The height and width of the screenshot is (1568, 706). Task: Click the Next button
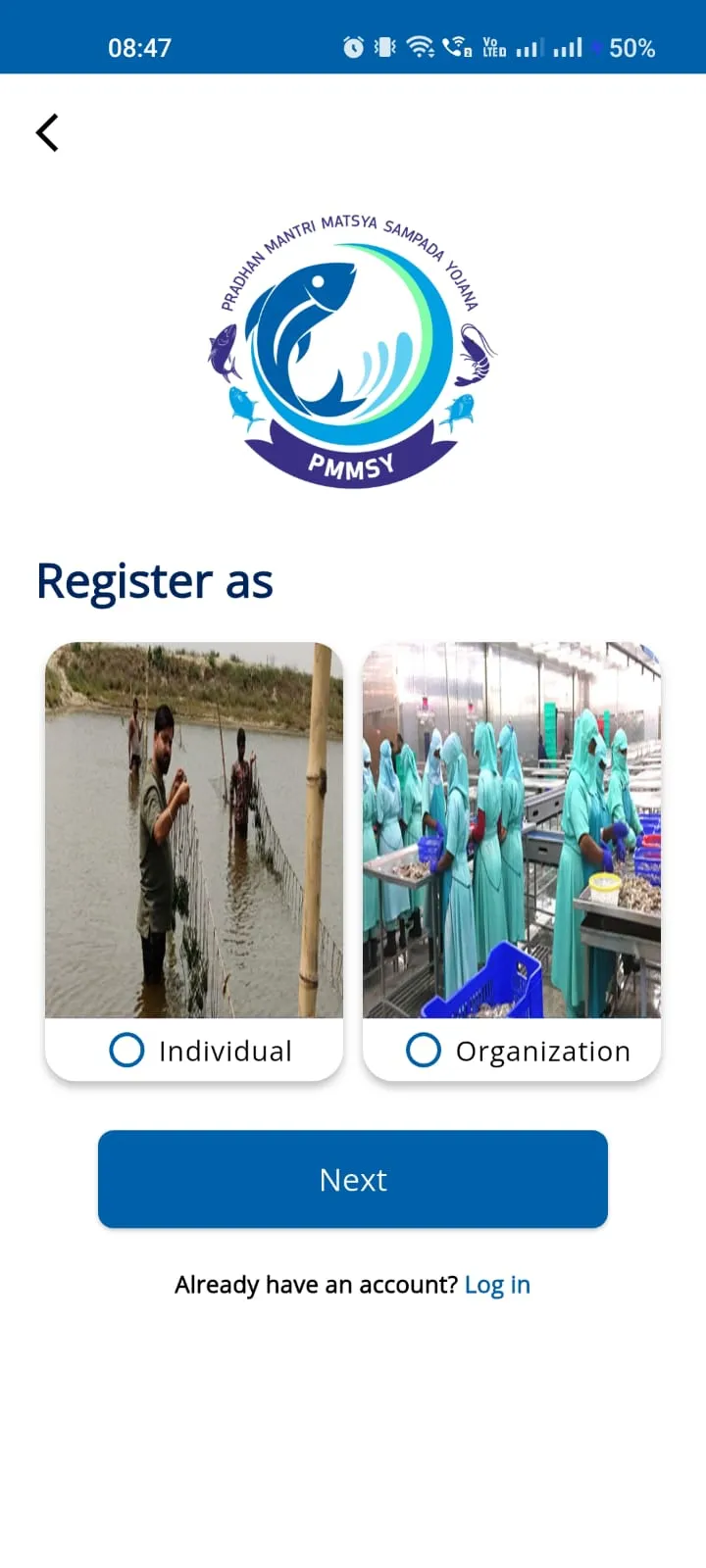(352, 1179)
